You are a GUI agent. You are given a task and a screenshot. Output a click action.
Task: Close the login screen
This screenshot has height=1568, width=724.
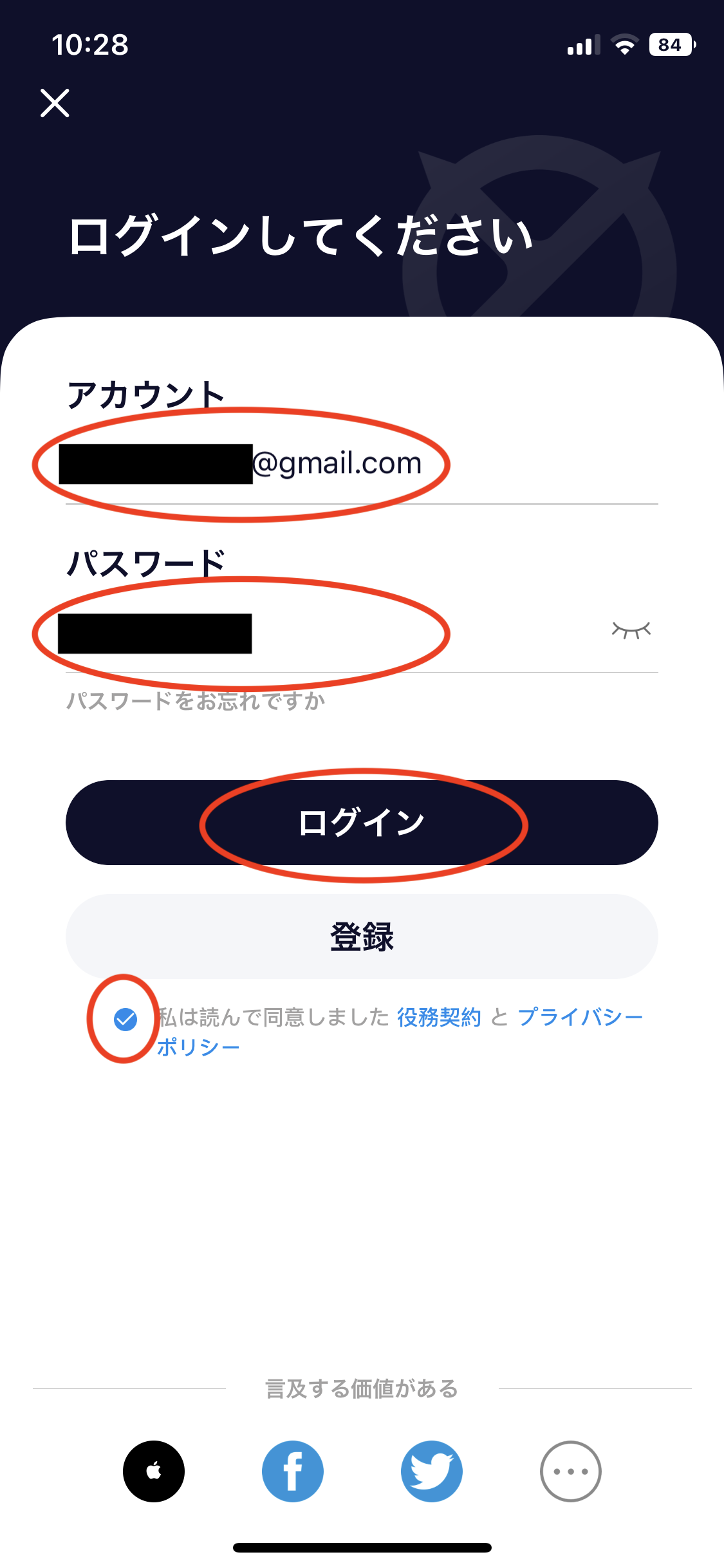tap(55, 103)
